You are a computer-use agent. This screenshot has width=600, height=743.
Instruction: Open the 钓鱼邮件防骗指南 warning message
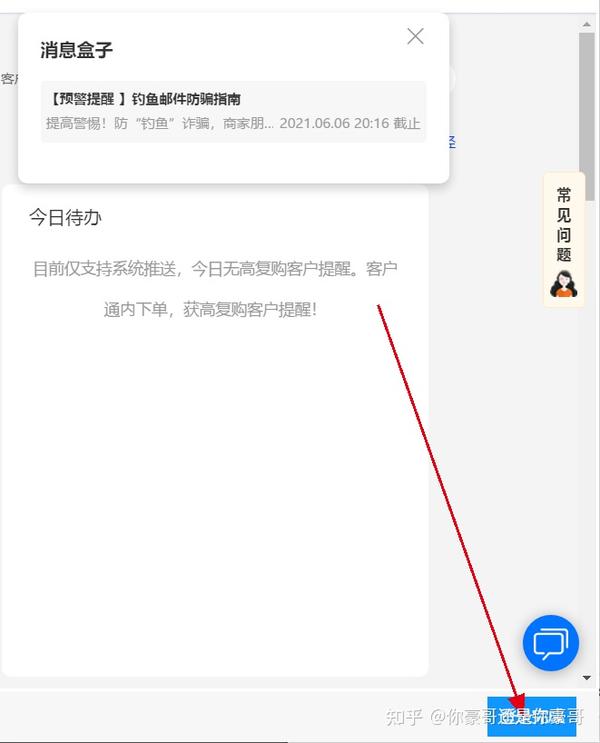click(x=233, y=111)
